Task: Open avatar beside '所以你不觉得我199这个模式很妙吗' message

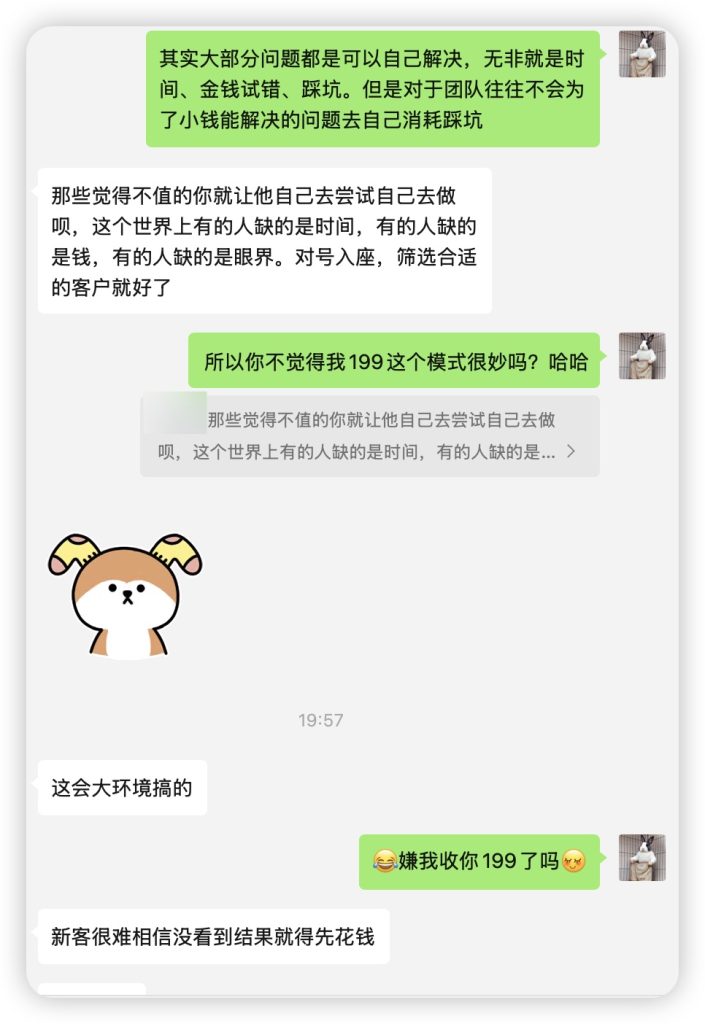Action: [x=642, y=356]
